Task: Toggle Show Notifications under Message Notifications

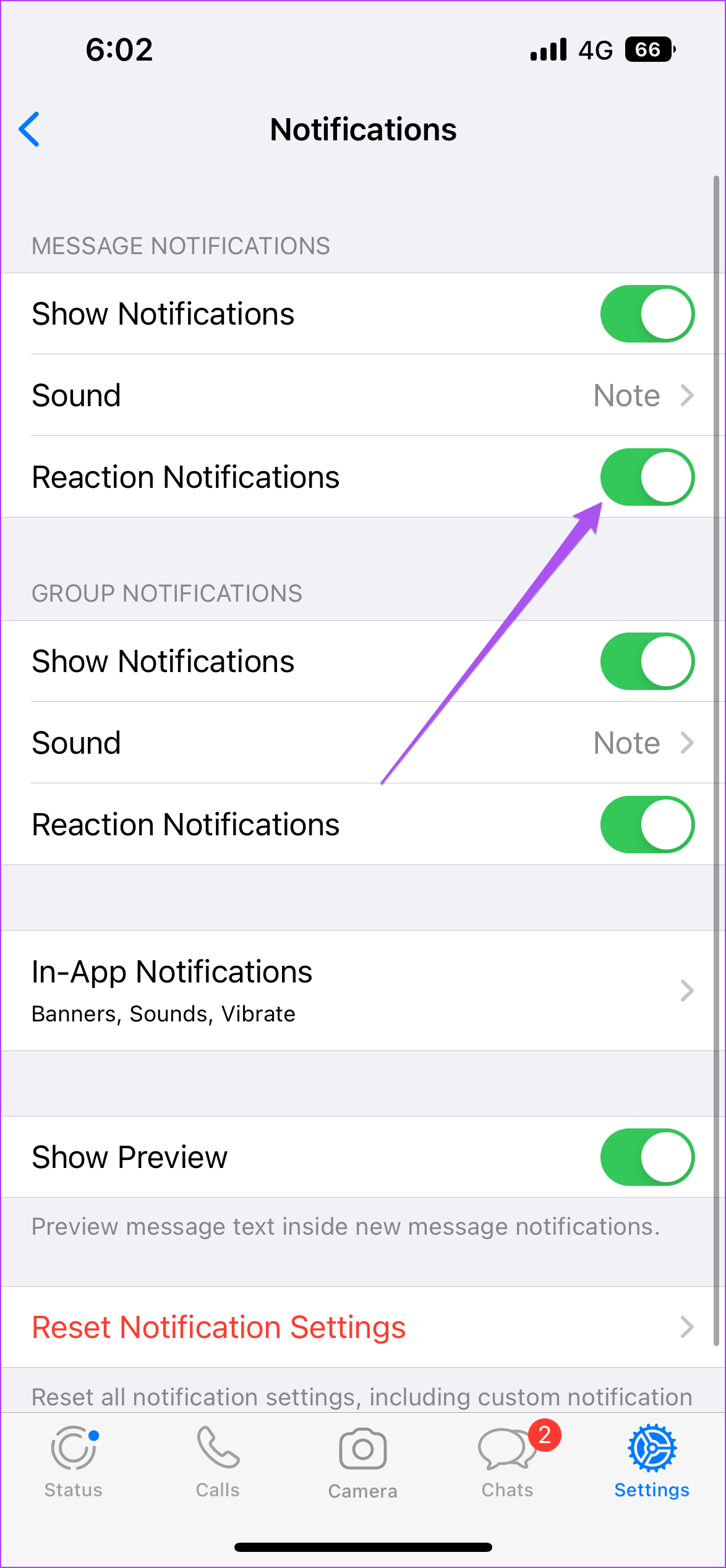Action: 647,313
